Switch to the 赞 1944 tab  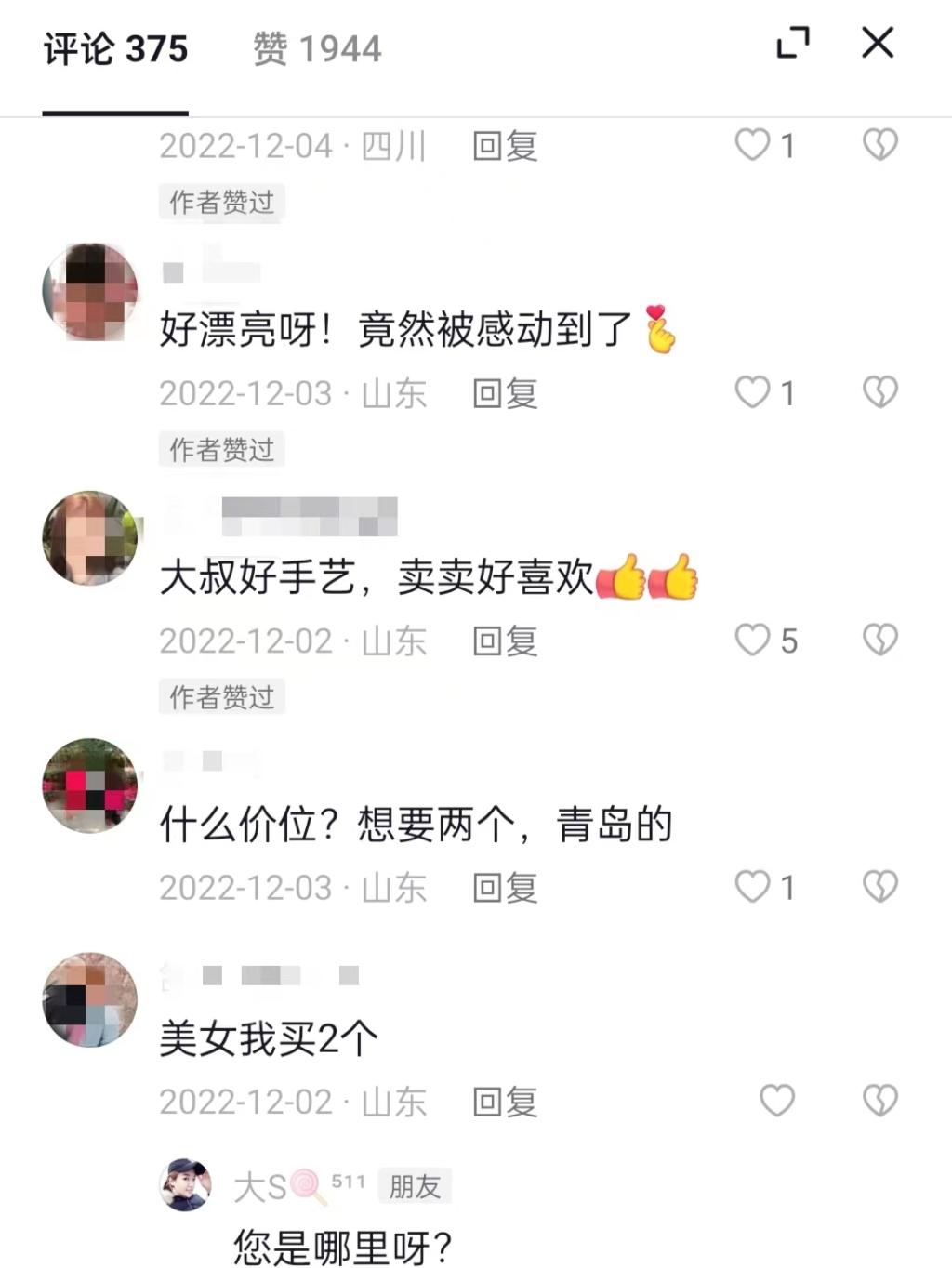pos(317,49)
